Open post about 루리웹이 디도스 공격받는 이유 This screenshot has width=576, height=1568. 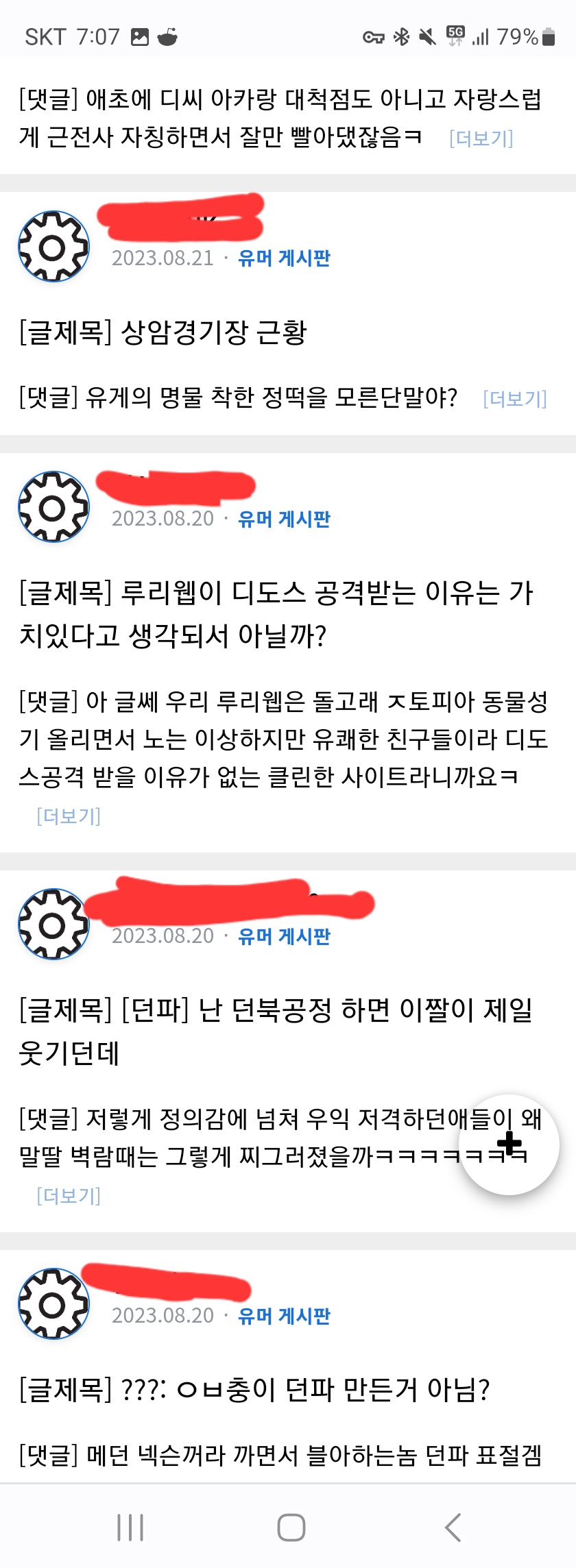pos(274,614)
